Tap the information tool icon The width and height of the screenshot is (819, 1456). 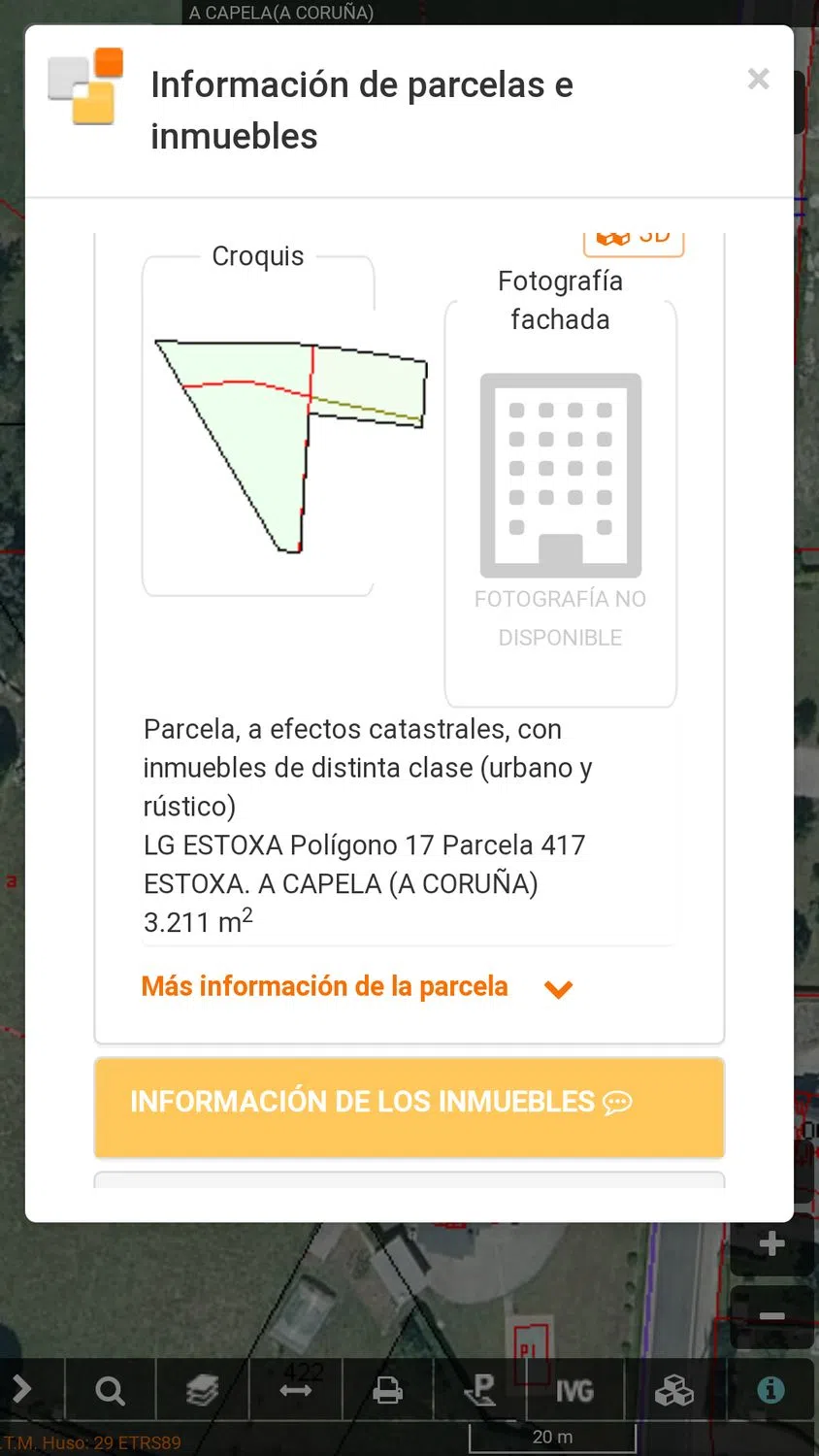pos(770,1390)
